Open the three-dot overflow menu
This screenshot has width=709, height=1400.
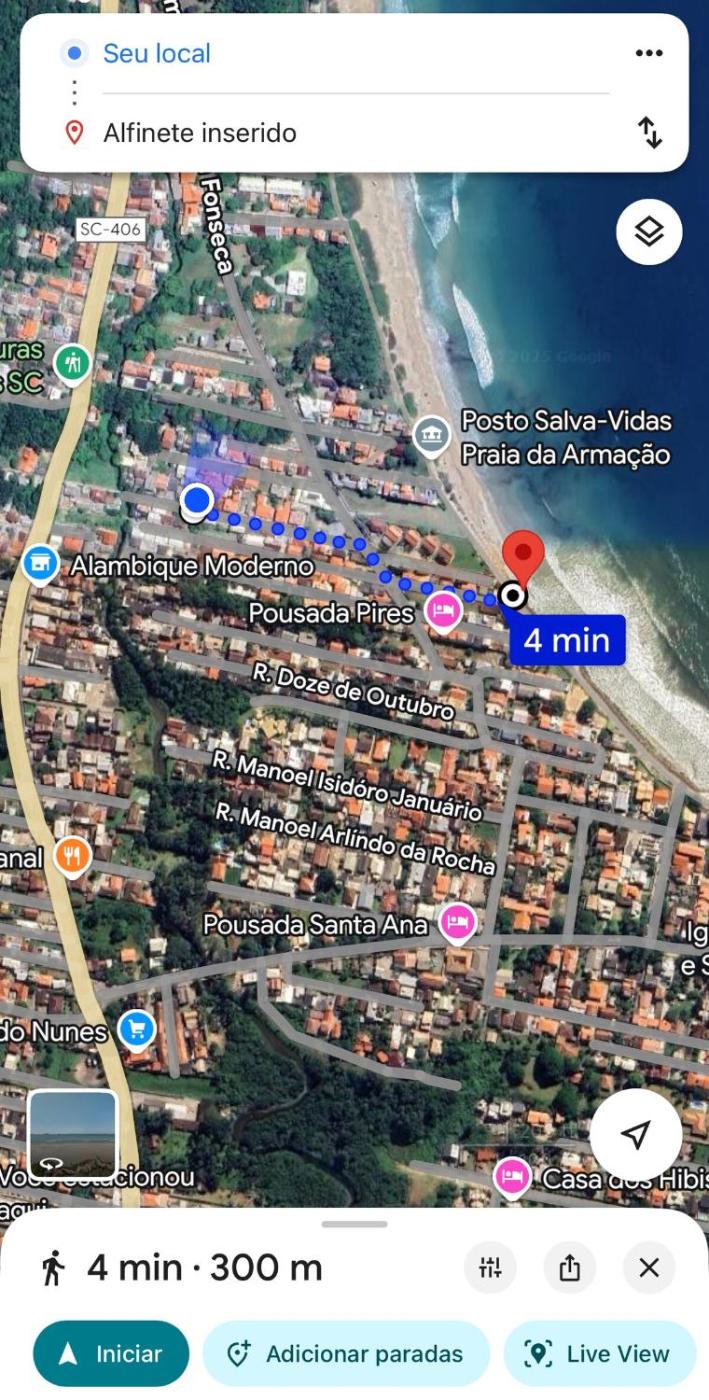pos(649,53)
